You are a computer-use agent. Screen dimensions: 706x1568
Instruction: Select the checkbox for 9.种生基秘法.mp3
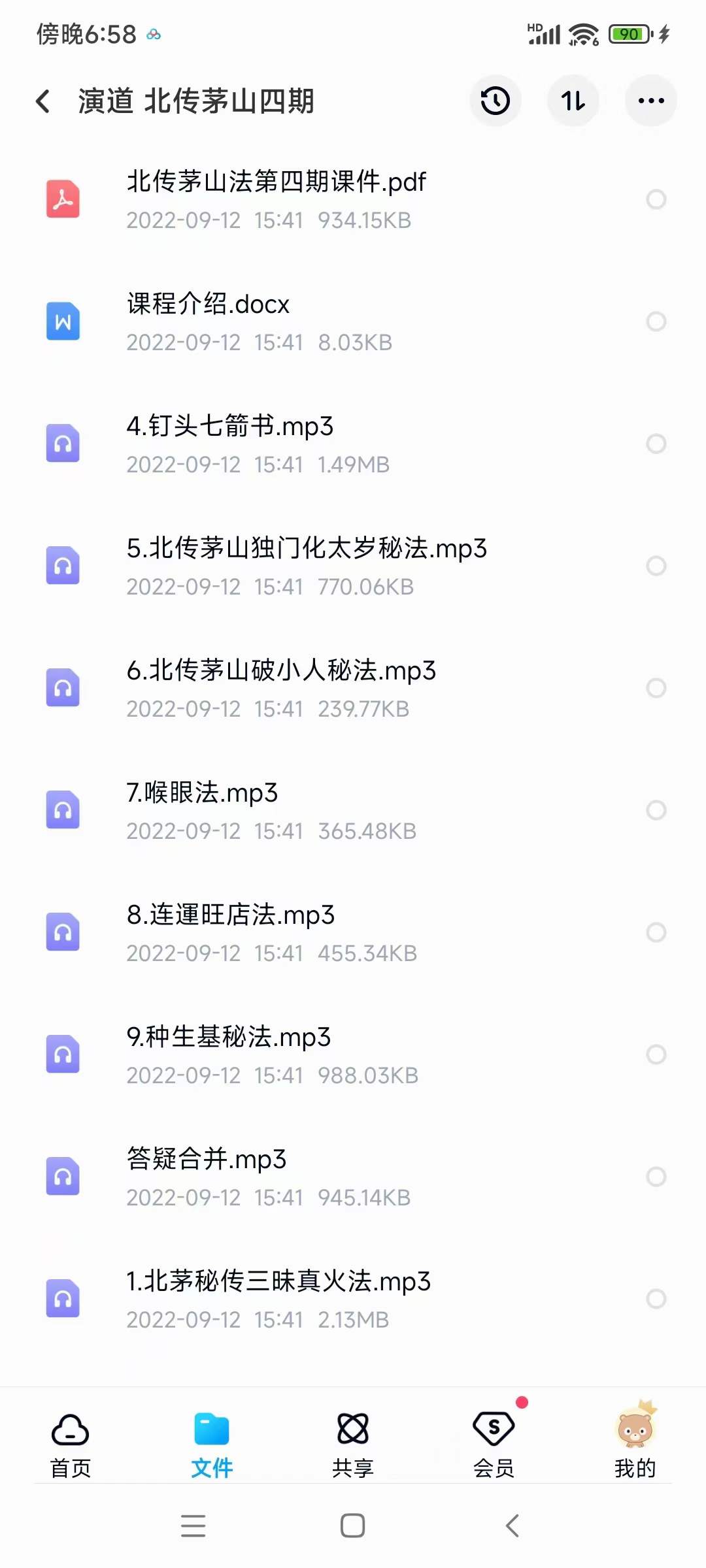pyautogui.click(x=656, y=1054)
